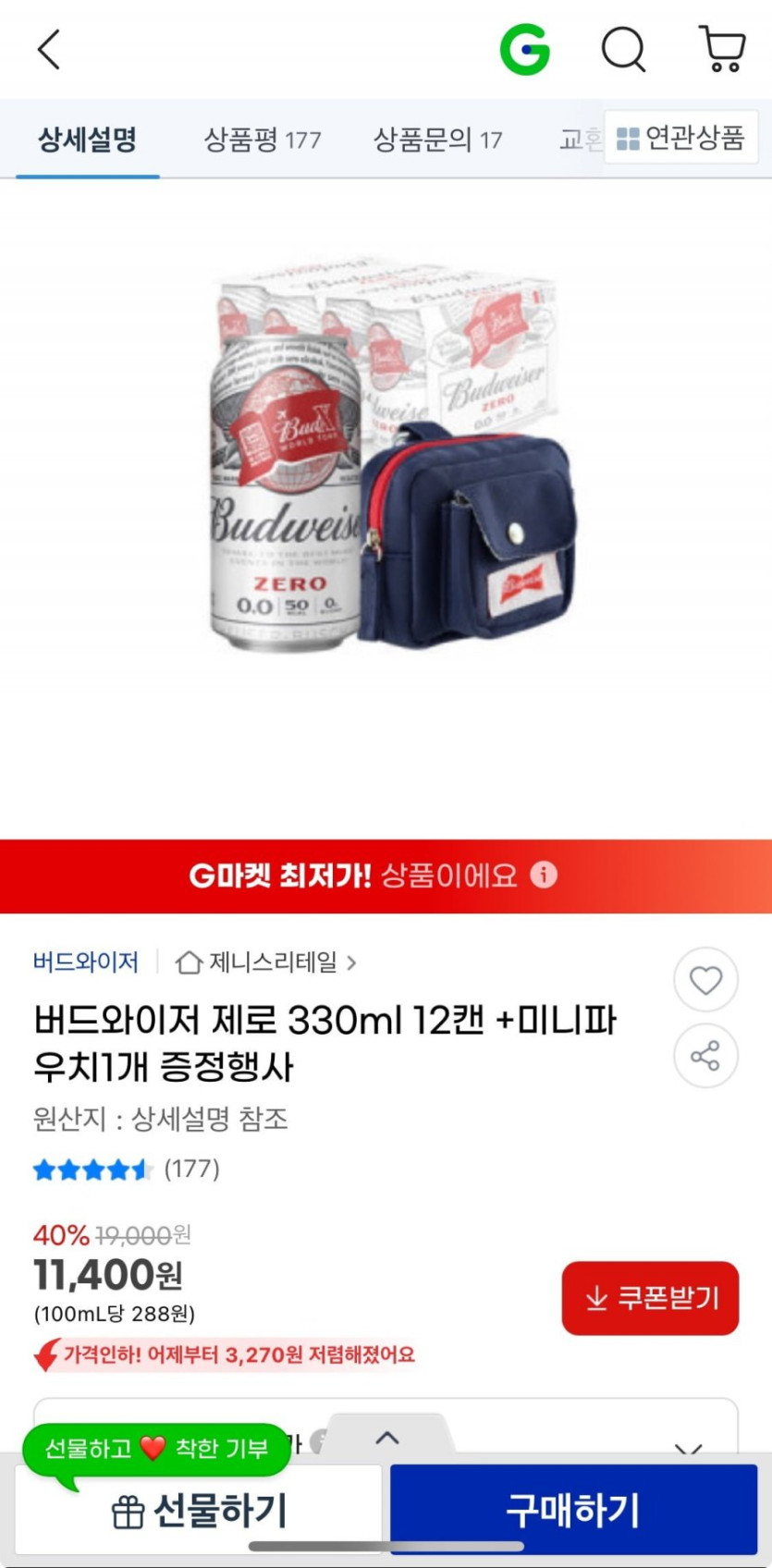Switch to the 상세설명 tab

click(x=87, y=140)
